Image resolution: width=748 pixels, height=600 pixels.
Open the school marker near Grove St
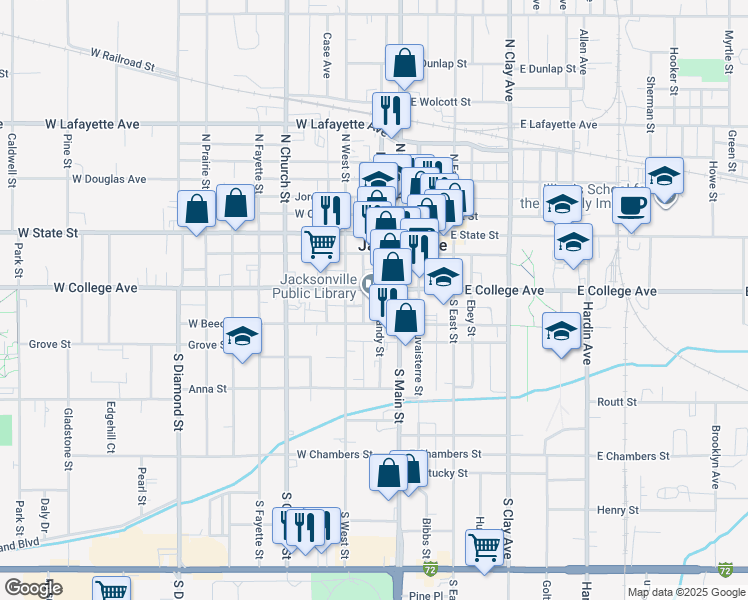(x=242, y=339)
